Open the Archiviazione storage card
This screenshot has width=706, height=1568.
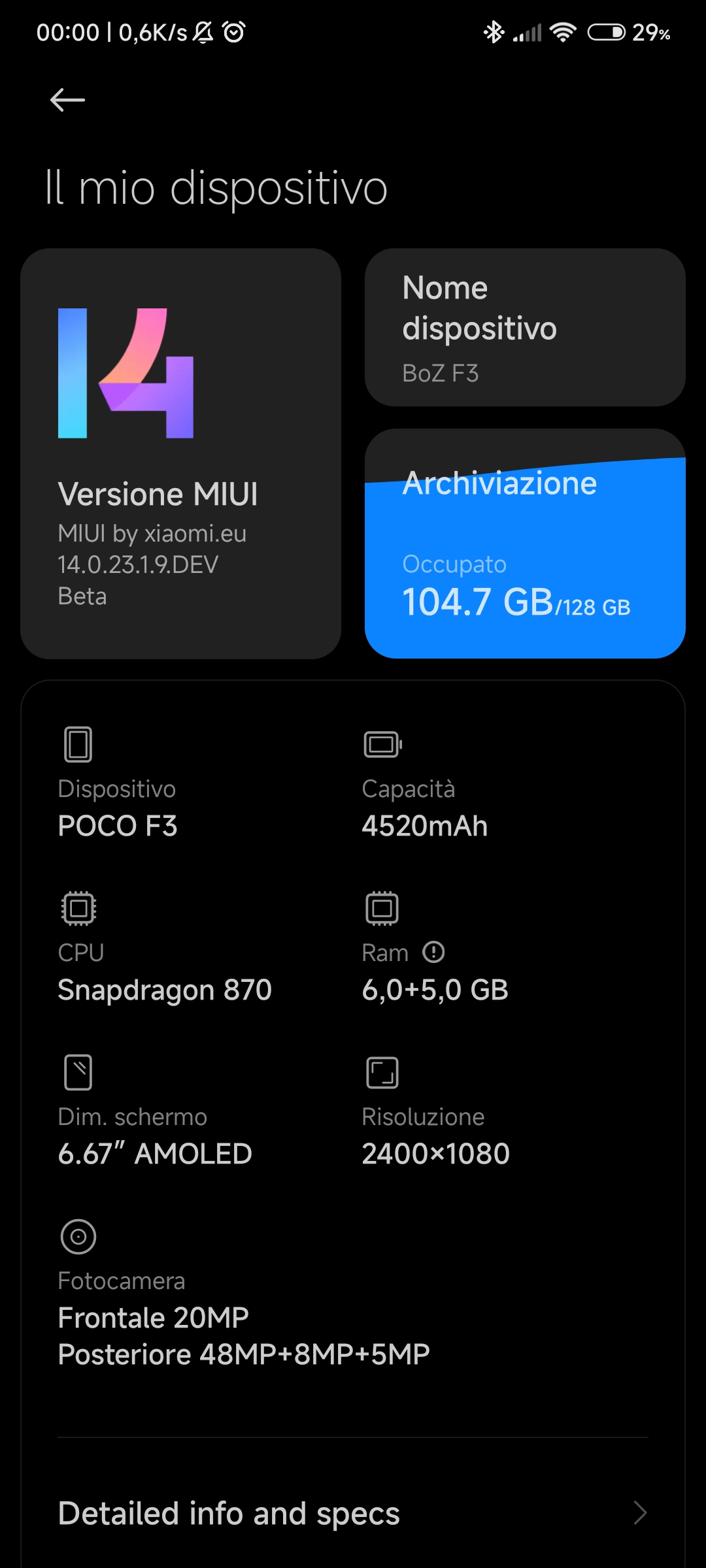(x=525, y=544)
